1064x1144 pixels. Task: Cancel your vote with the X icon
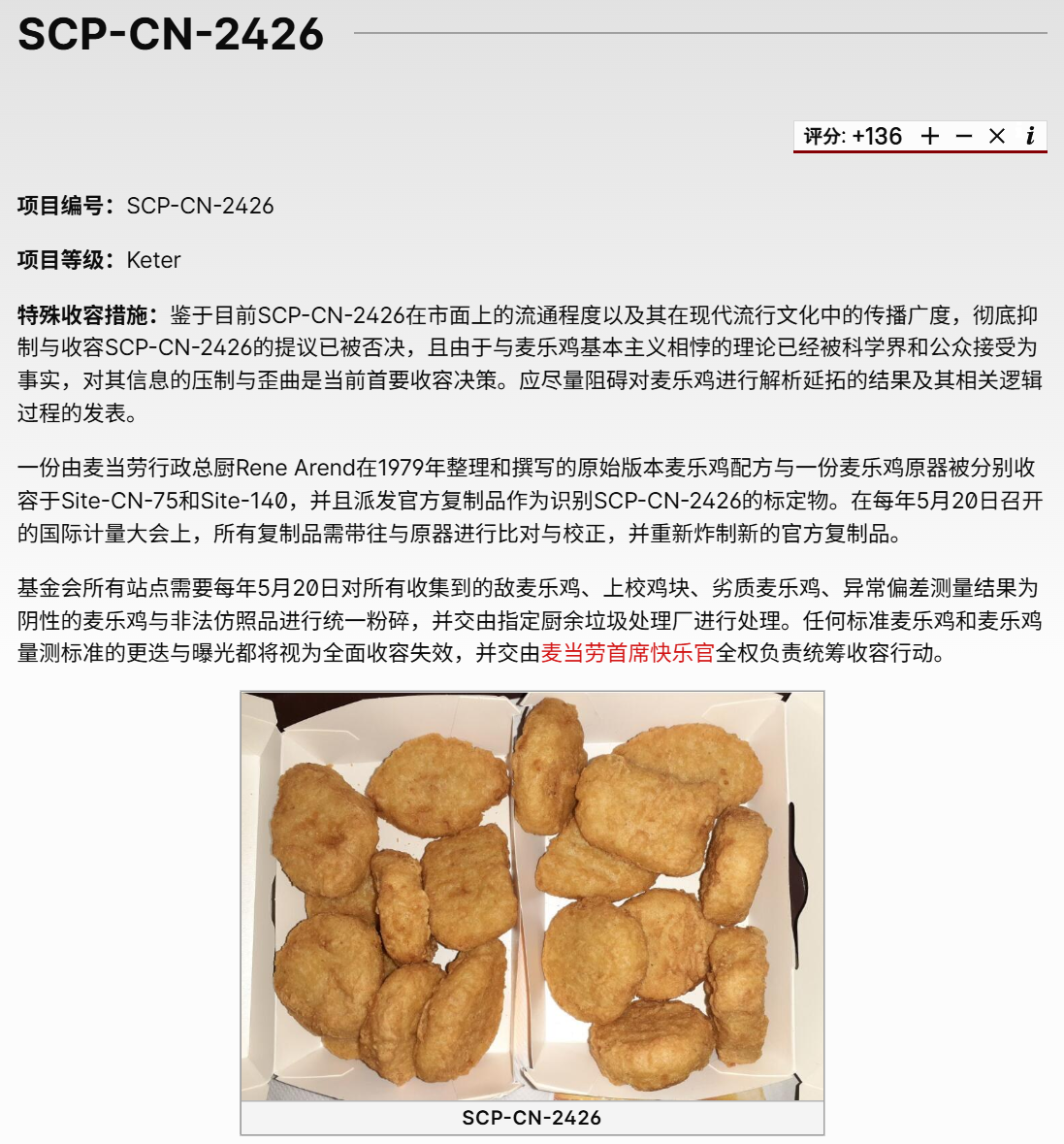[x=997, y=137]
